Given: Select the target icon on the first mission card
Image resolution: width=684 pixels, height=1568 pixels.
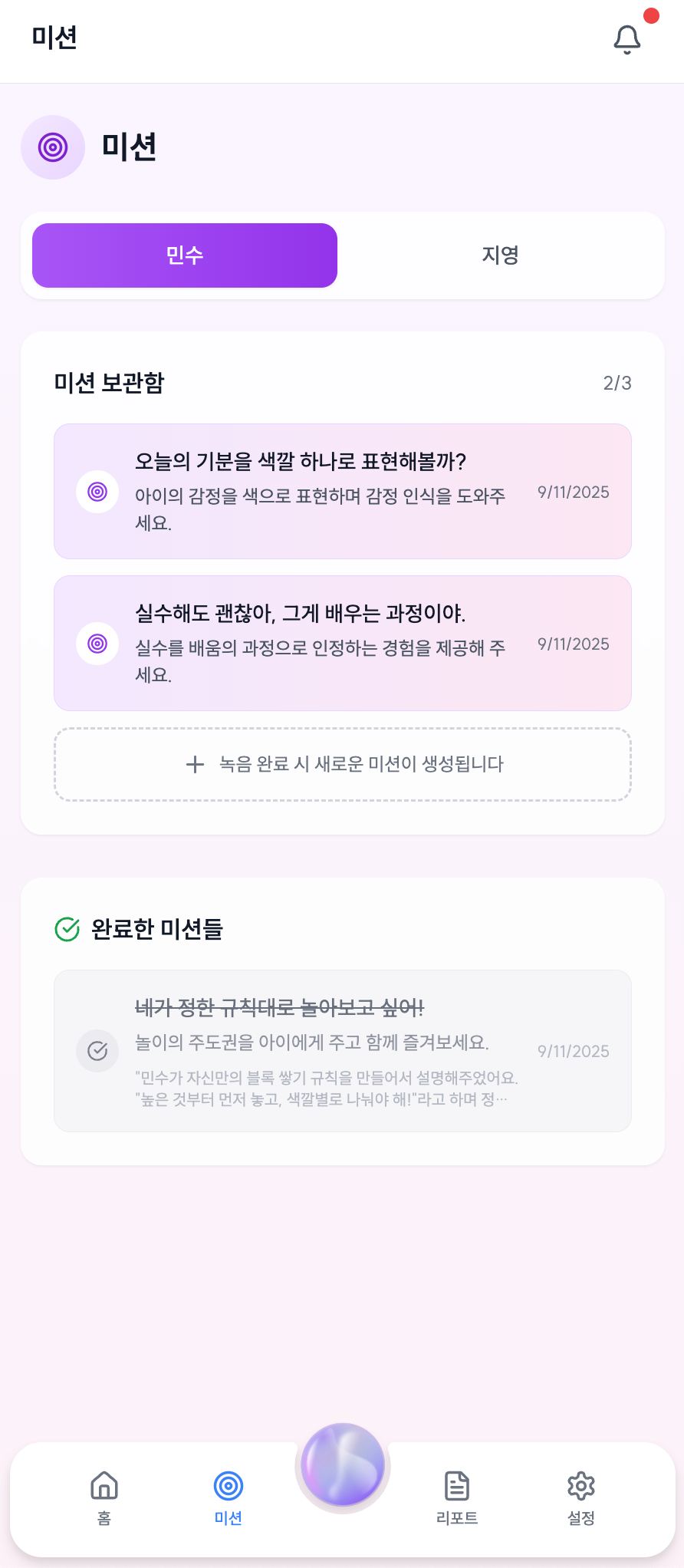Looking at the screenshot, I should point(97,492).
